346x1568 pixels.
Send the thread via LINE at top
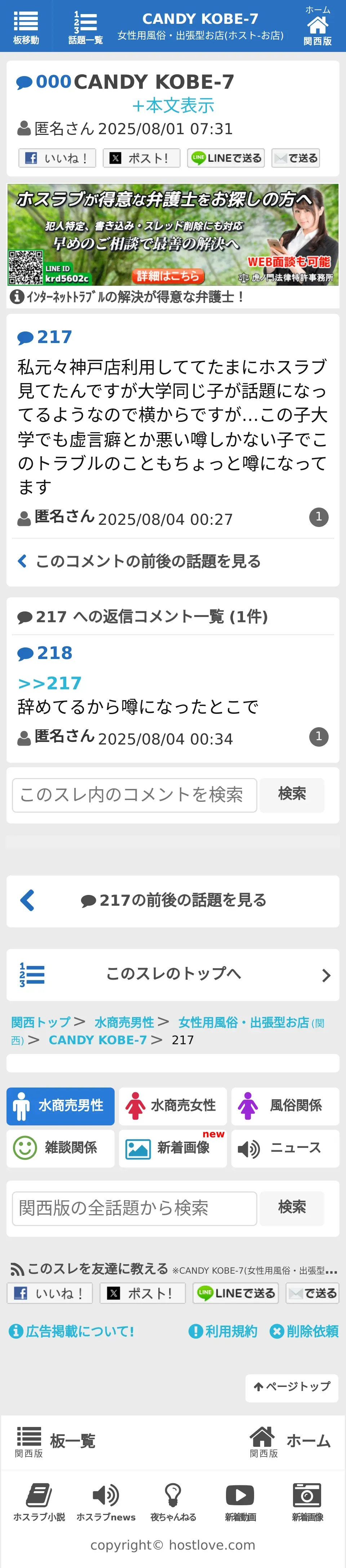click(x=226, y=158)
